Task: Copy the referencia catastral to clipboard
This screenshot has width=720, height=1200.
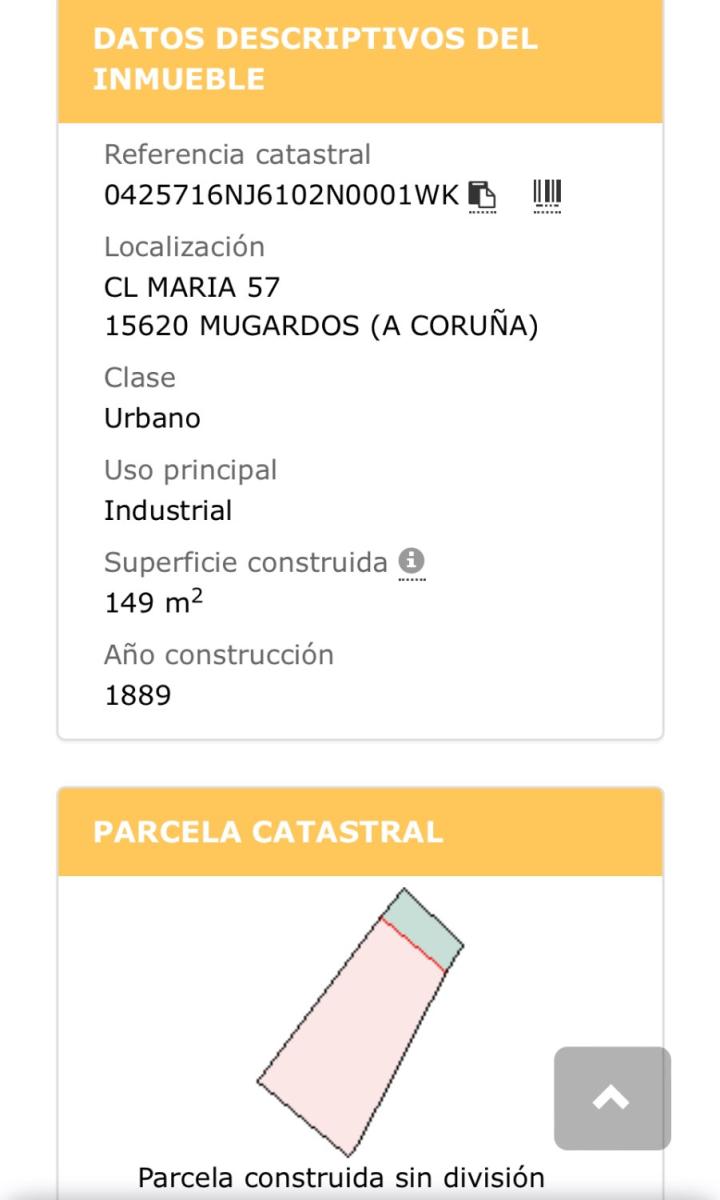Action: 482,194
